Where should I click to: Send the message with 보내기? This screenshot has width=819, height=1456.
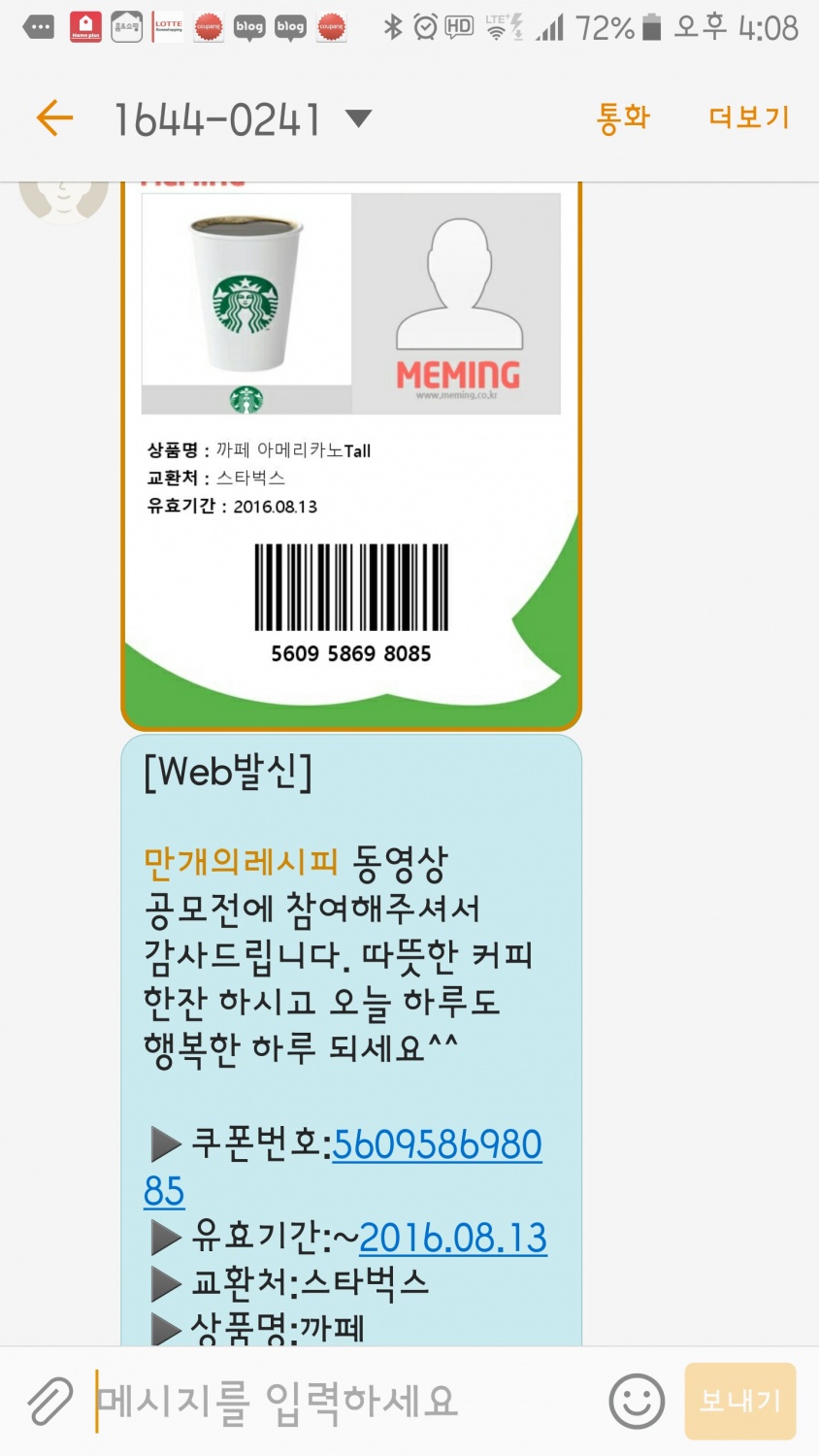pos(739,1402)
